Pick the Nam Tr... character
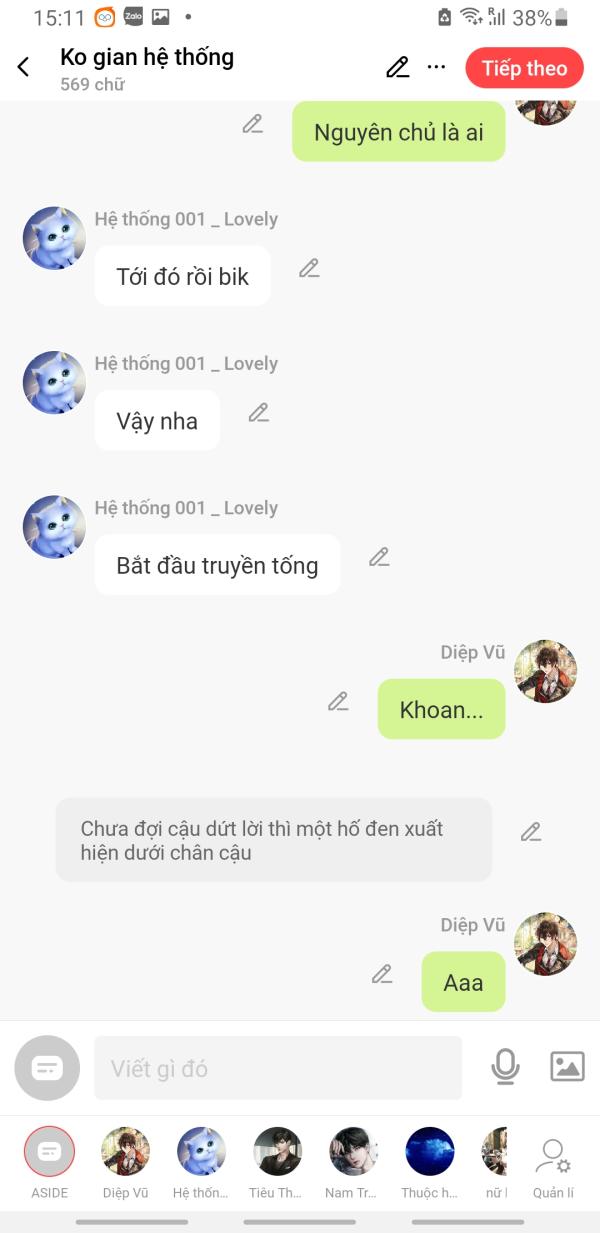The height and width of the screenshot is (1233, 600). coord(353,1162)
